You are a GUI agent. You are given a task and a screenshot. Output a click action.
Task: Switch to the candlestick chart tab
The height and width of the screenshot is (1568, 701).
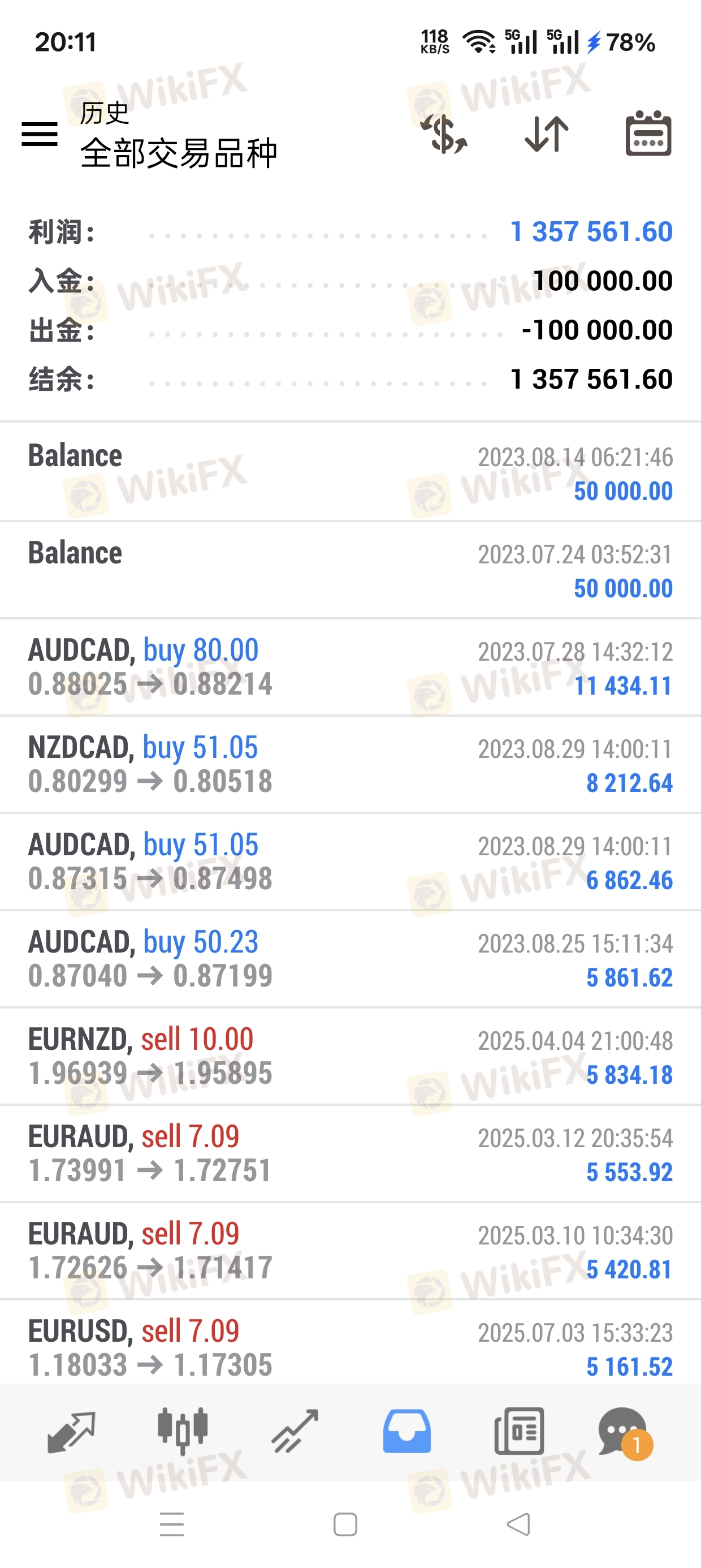[x=183, y=1432]
